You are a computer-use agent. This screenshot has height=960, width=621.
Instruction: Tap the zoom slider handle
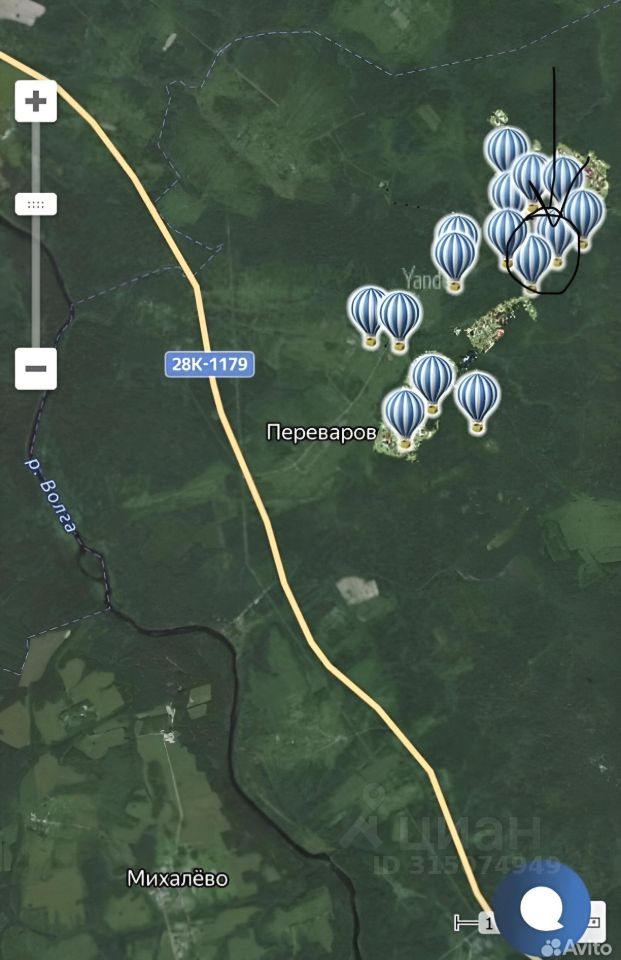pyautogui.click(x=36, y=205)
